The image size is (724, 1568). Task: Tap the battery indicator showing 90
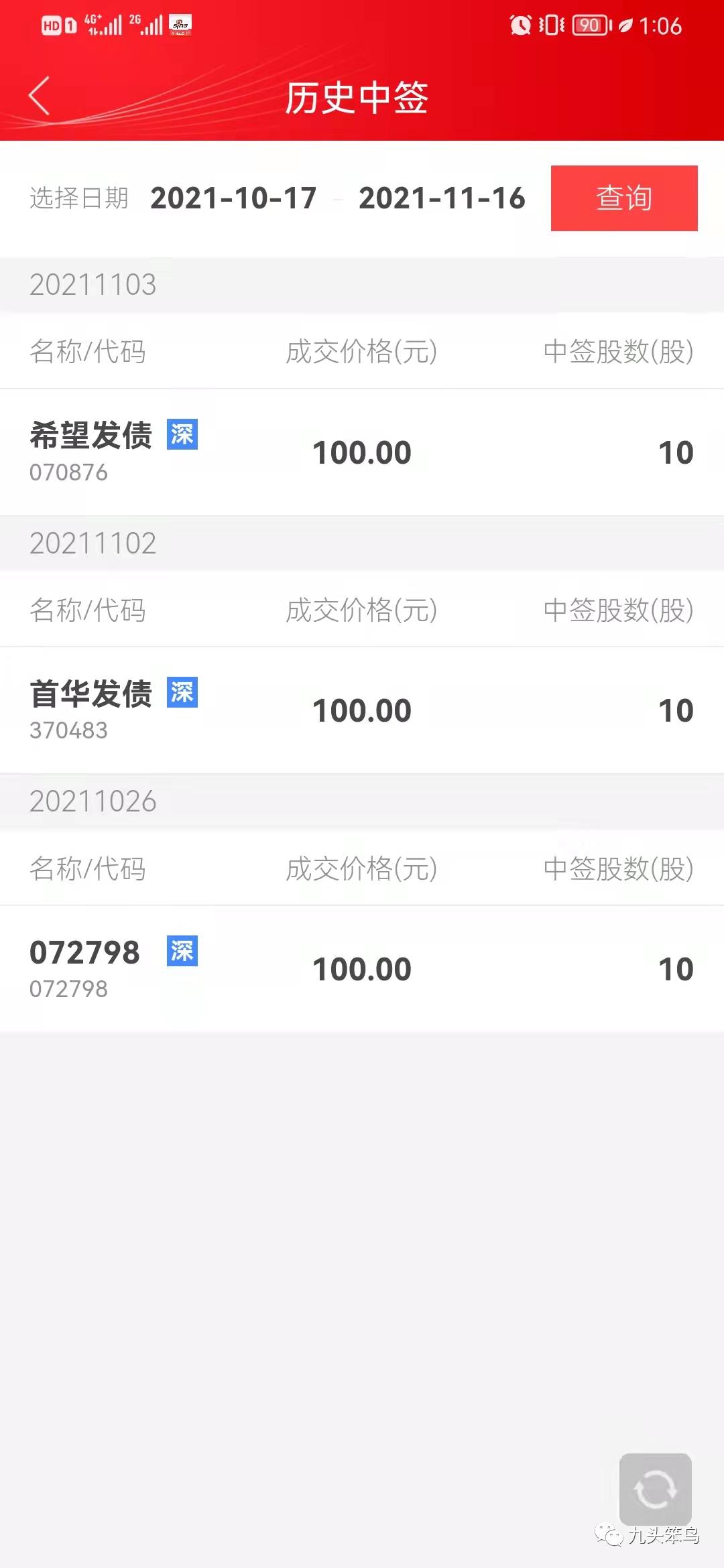[x=589, y=25]
